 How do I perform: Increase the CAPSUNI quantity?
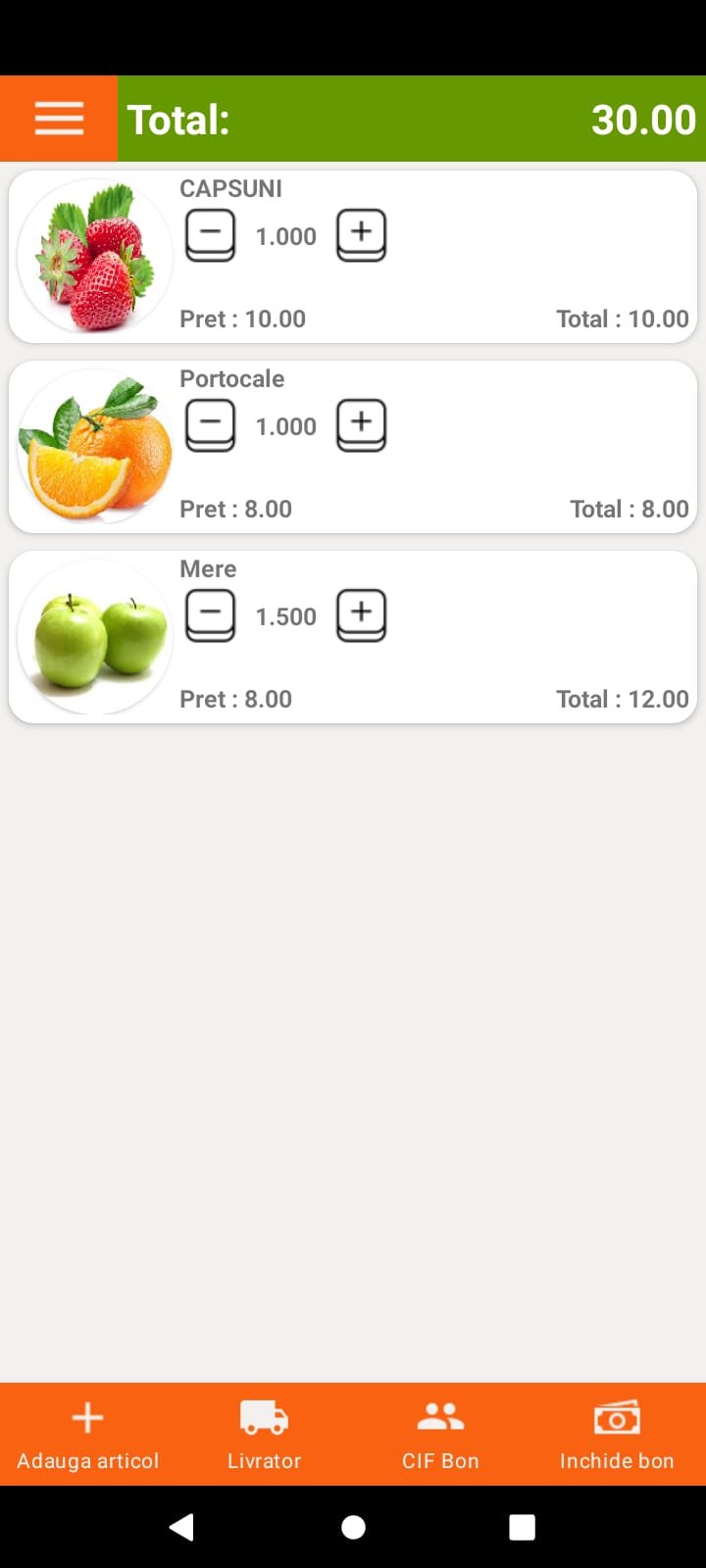361,235
